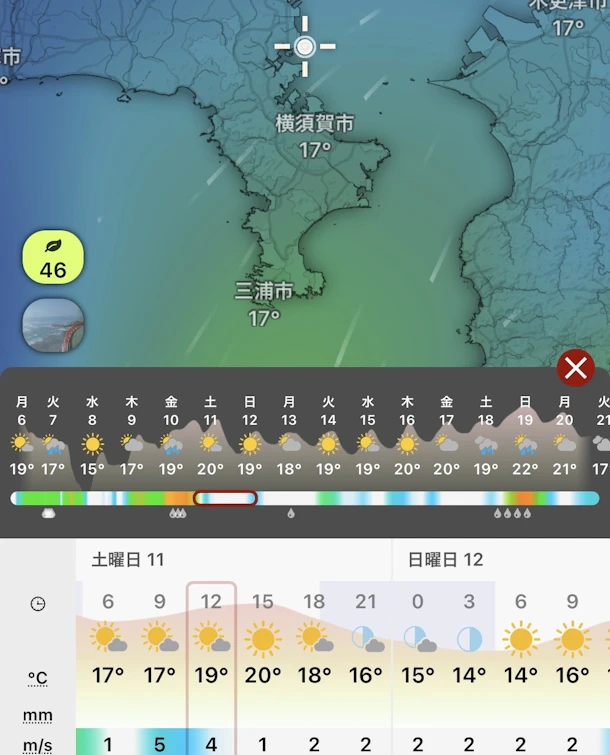The width and height of the screenshot is (610, 755).
Task: Open the webcam photo thumbnail
Action: click(x=53, y=325)
